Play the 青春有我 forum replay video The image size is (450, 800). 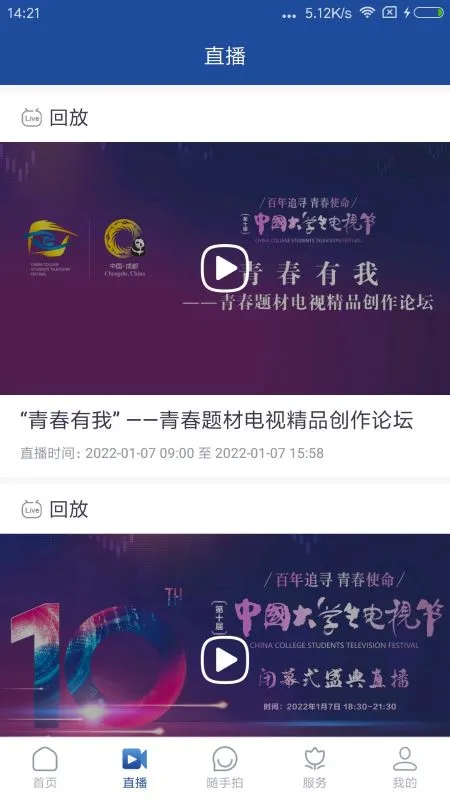(224, 268)
